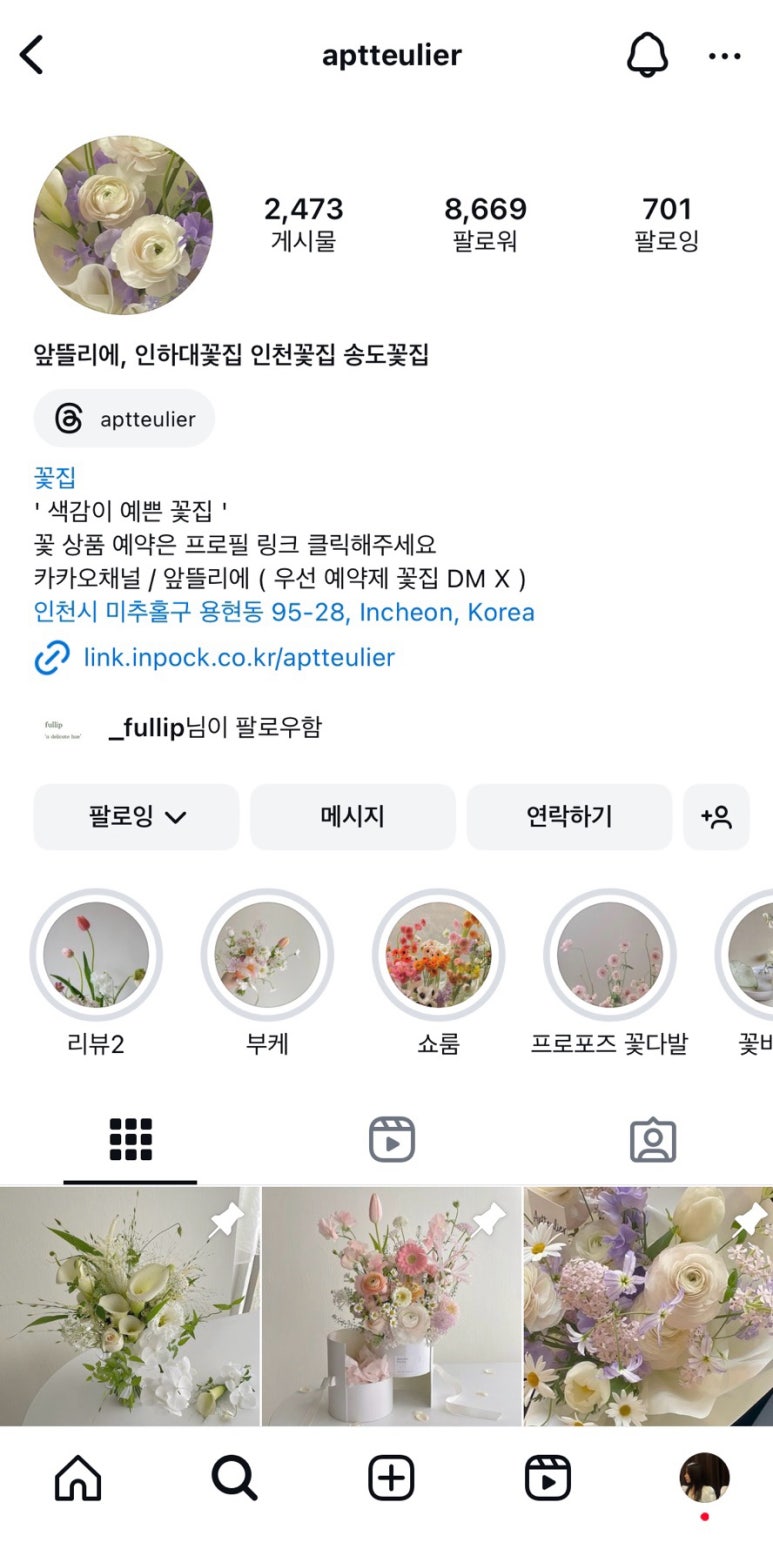Open the Incheon address location link
Viewport: 773px width, 1549px height.
tap(284, 612)
